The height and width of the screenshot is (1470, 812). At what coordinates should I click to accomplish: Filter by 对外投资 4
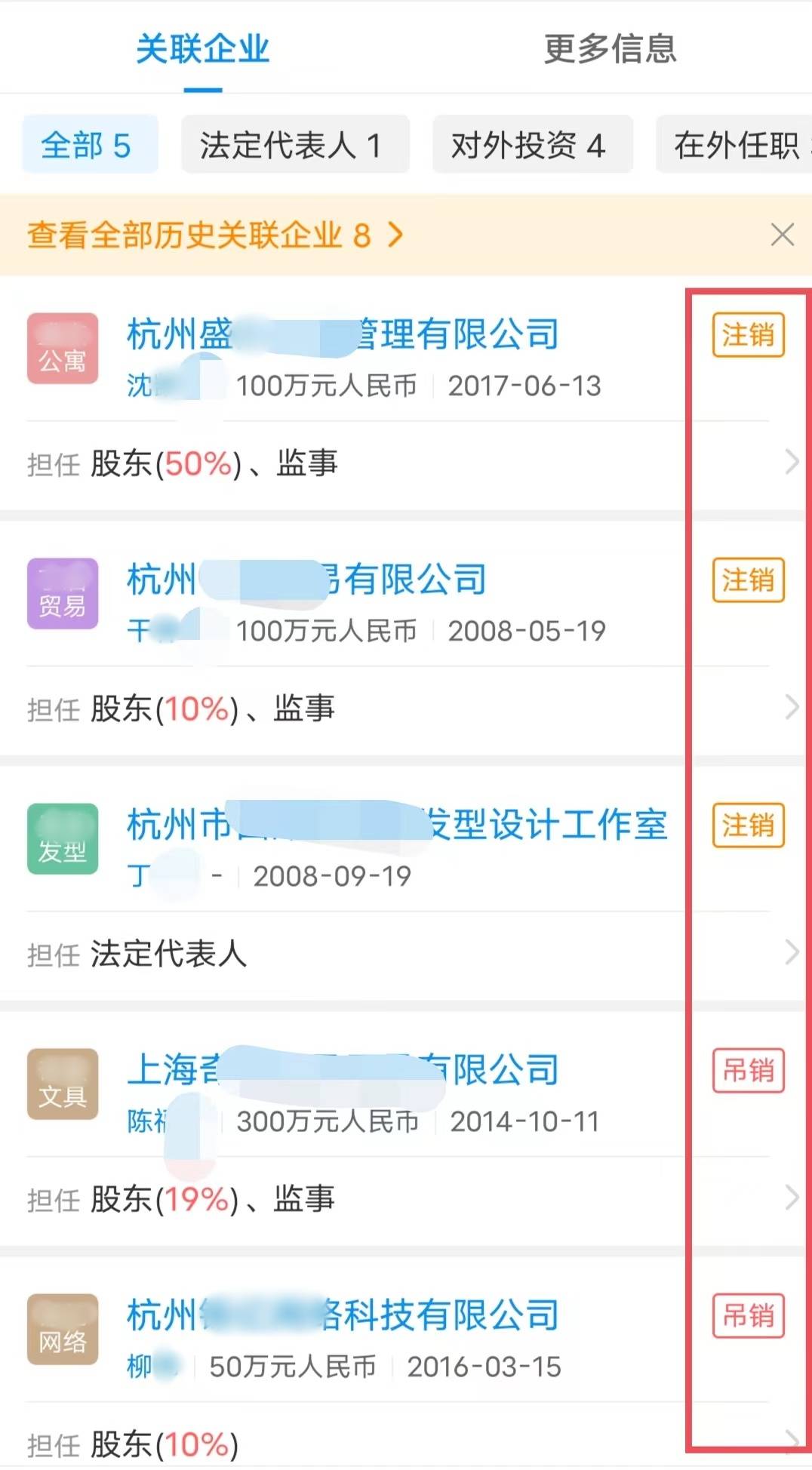click(530, 145)
